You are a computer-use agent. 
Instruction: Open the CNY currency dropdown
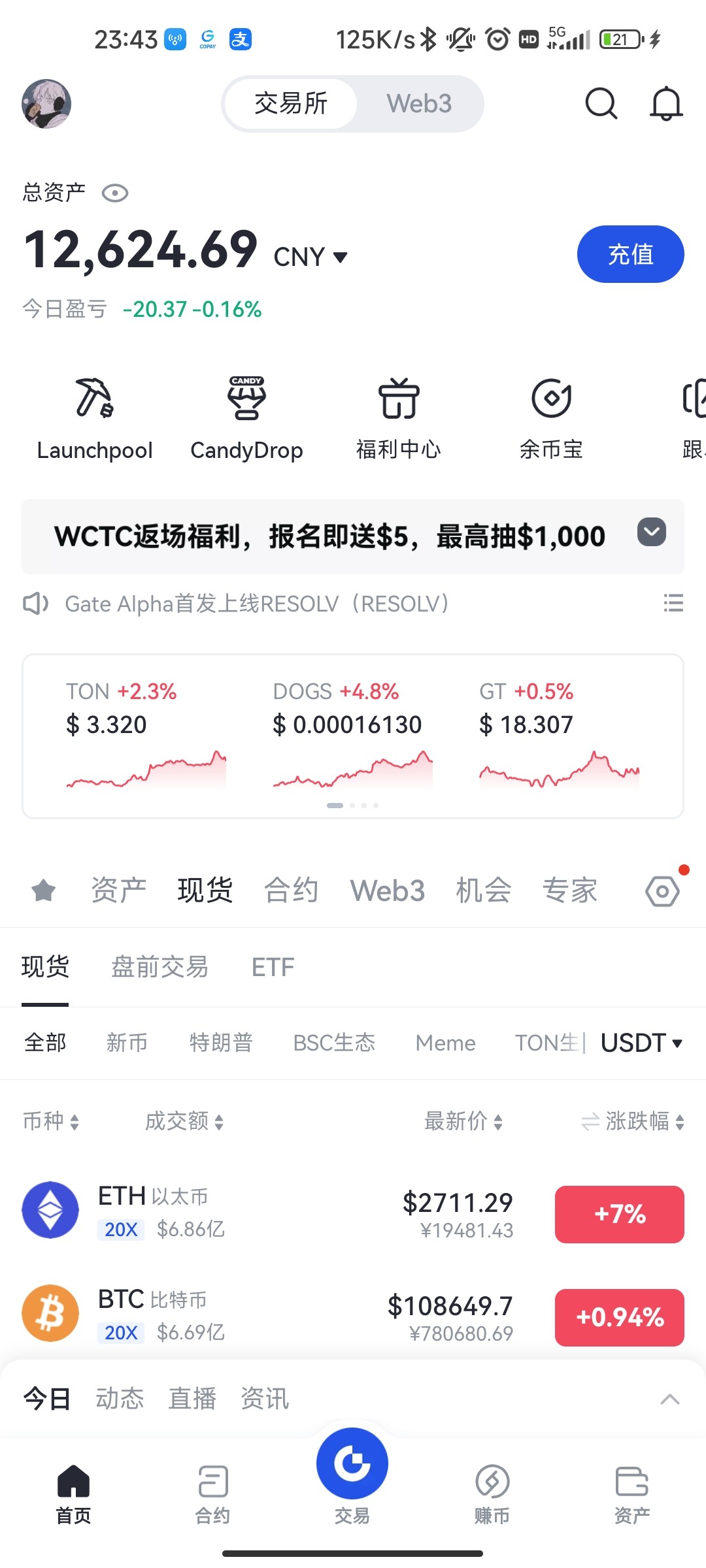311,257
